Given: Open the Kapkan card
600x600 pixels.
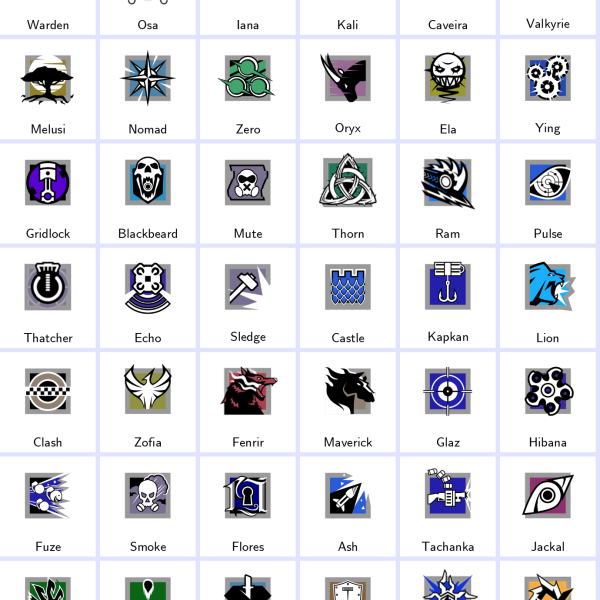Looking at the screenshot, I should tap(448, 297).
